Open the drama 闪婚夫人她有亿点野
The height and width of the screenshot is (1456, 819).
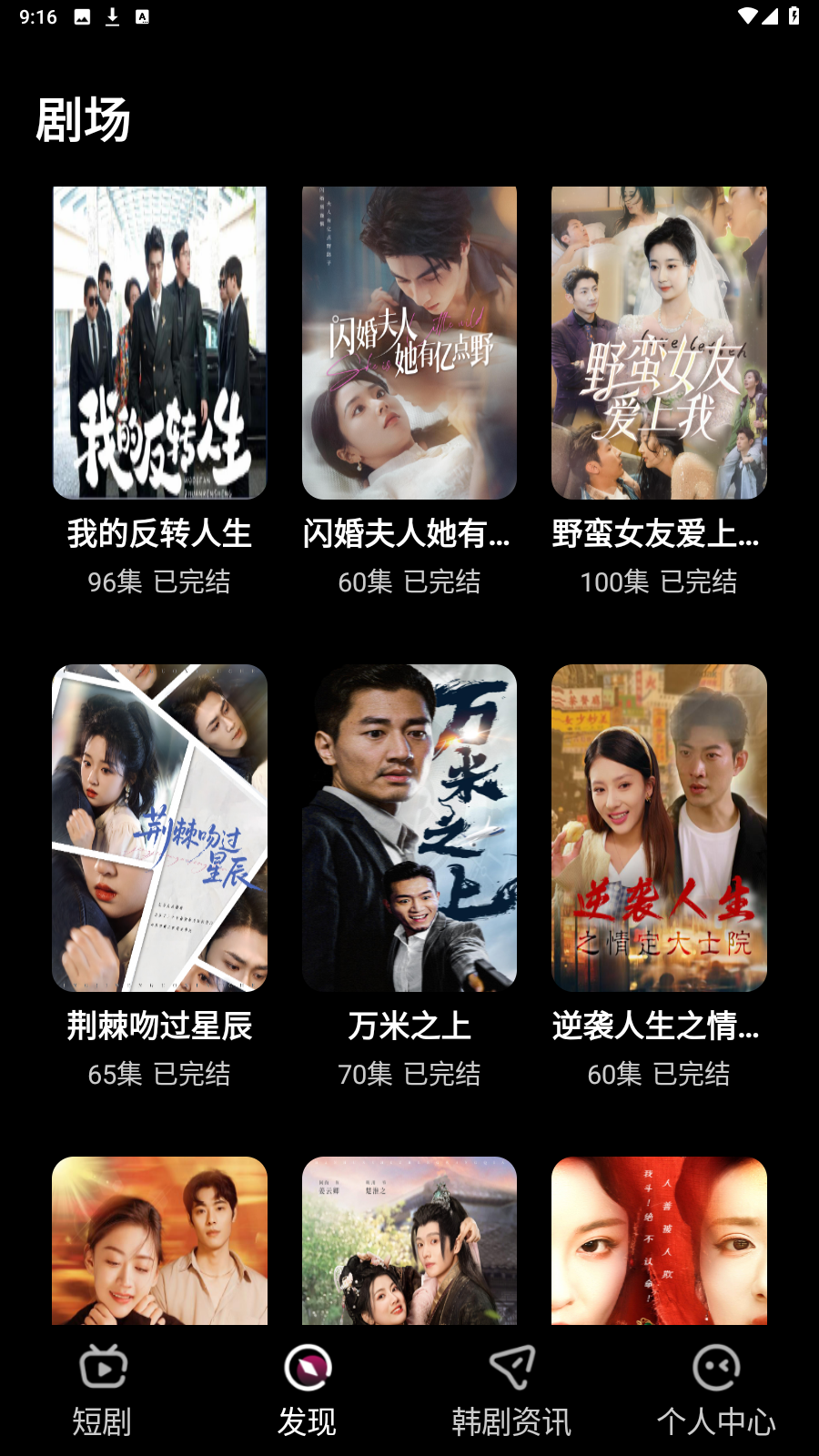tap(409, 343)
